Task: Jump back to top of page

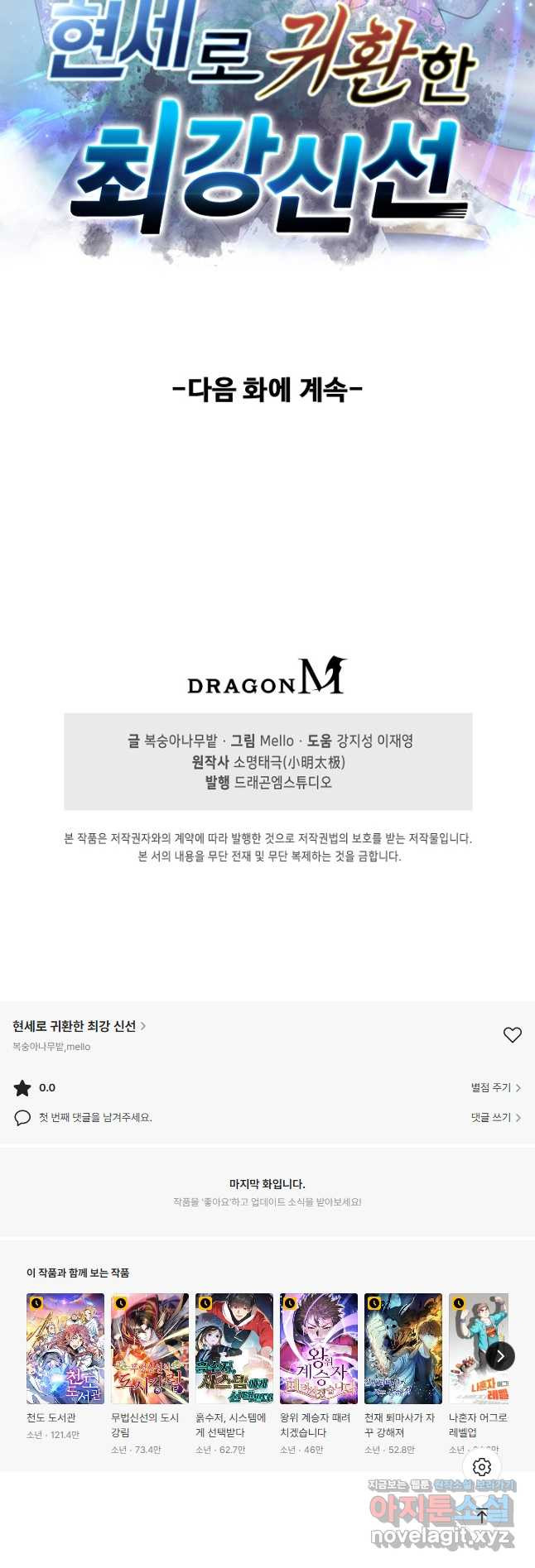Action: [x=482, y=1516]
